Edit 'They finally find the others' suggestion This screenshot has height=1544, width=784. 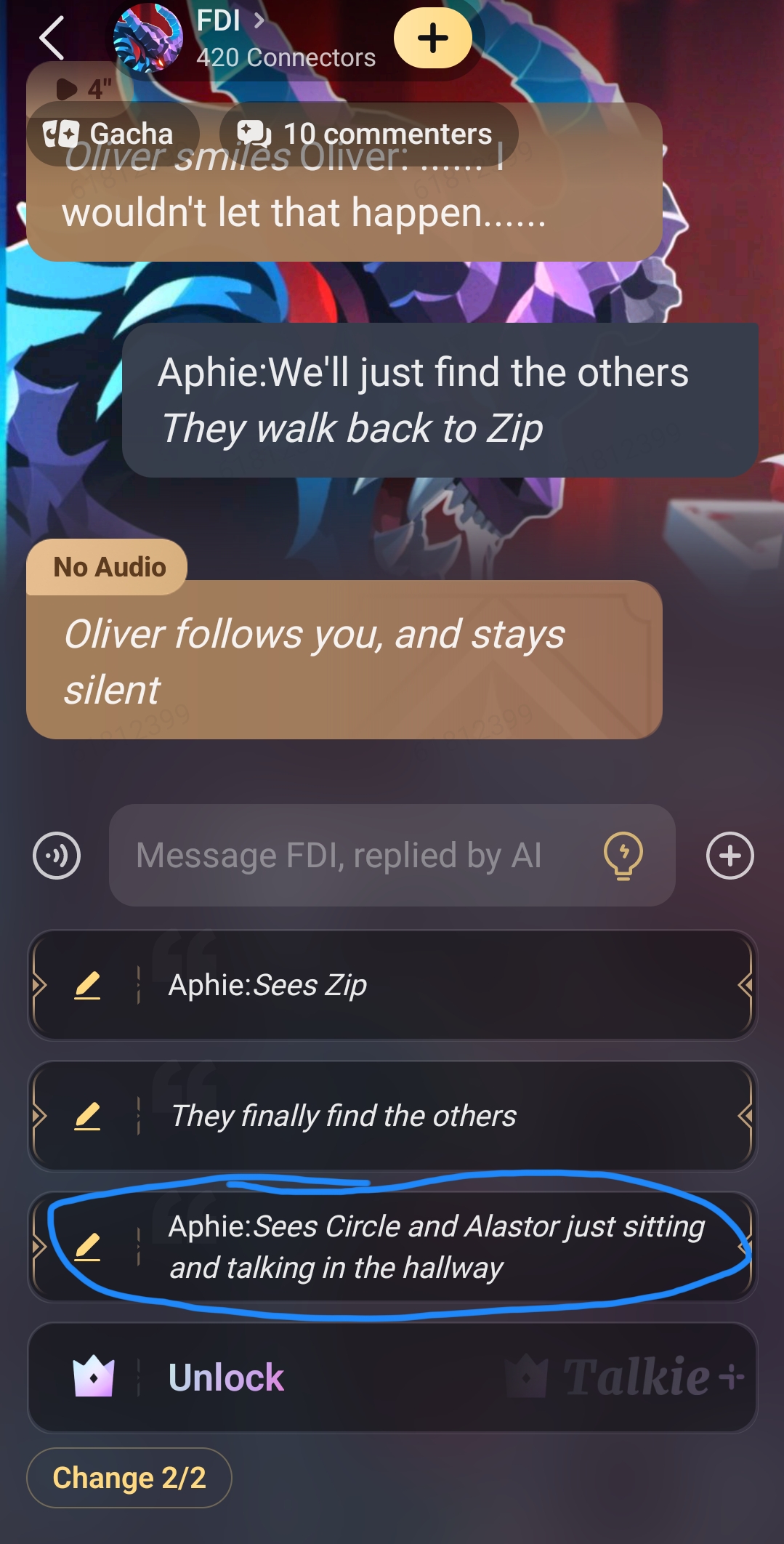87,1117
